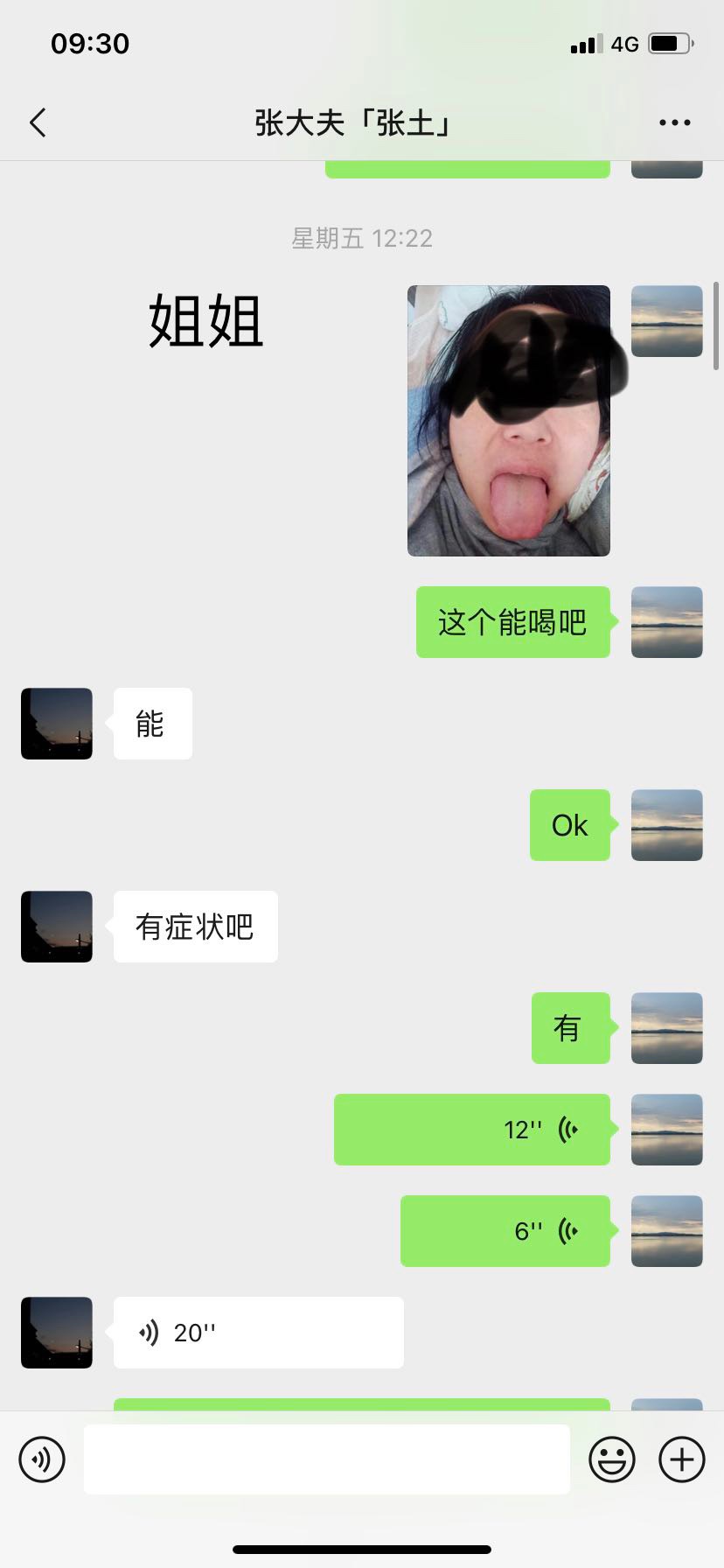Open the plus attachments menu
This screenshot has width=724, height=1568.
pos(681,1459)
